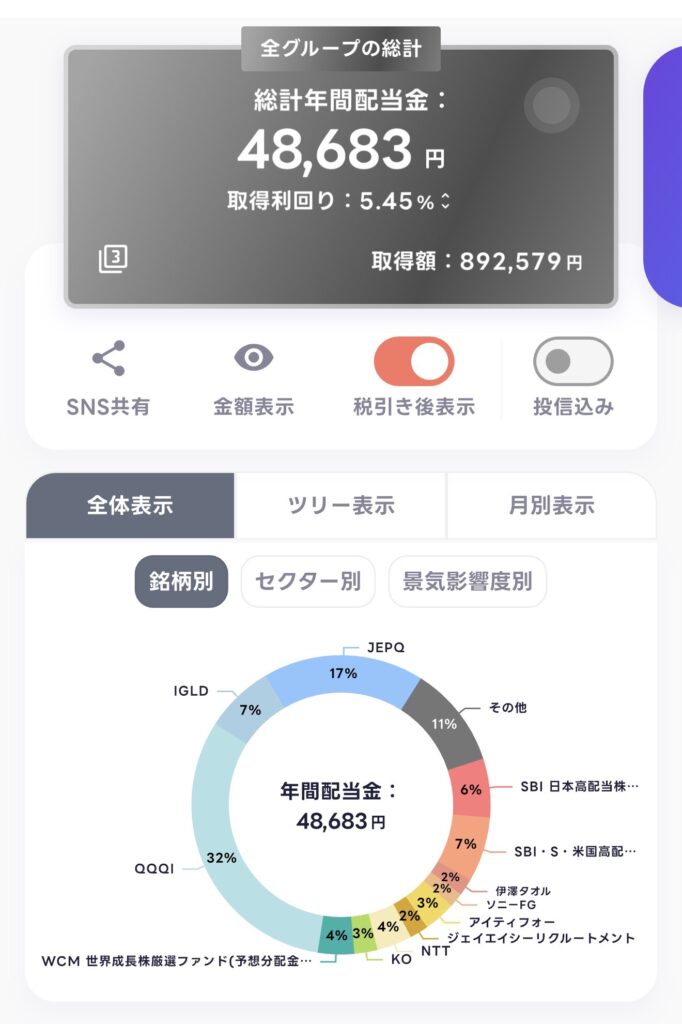Screen dimensions: 682x1024
Task: Change the 取得利回り yield type selector
Action: pos(446,202)
